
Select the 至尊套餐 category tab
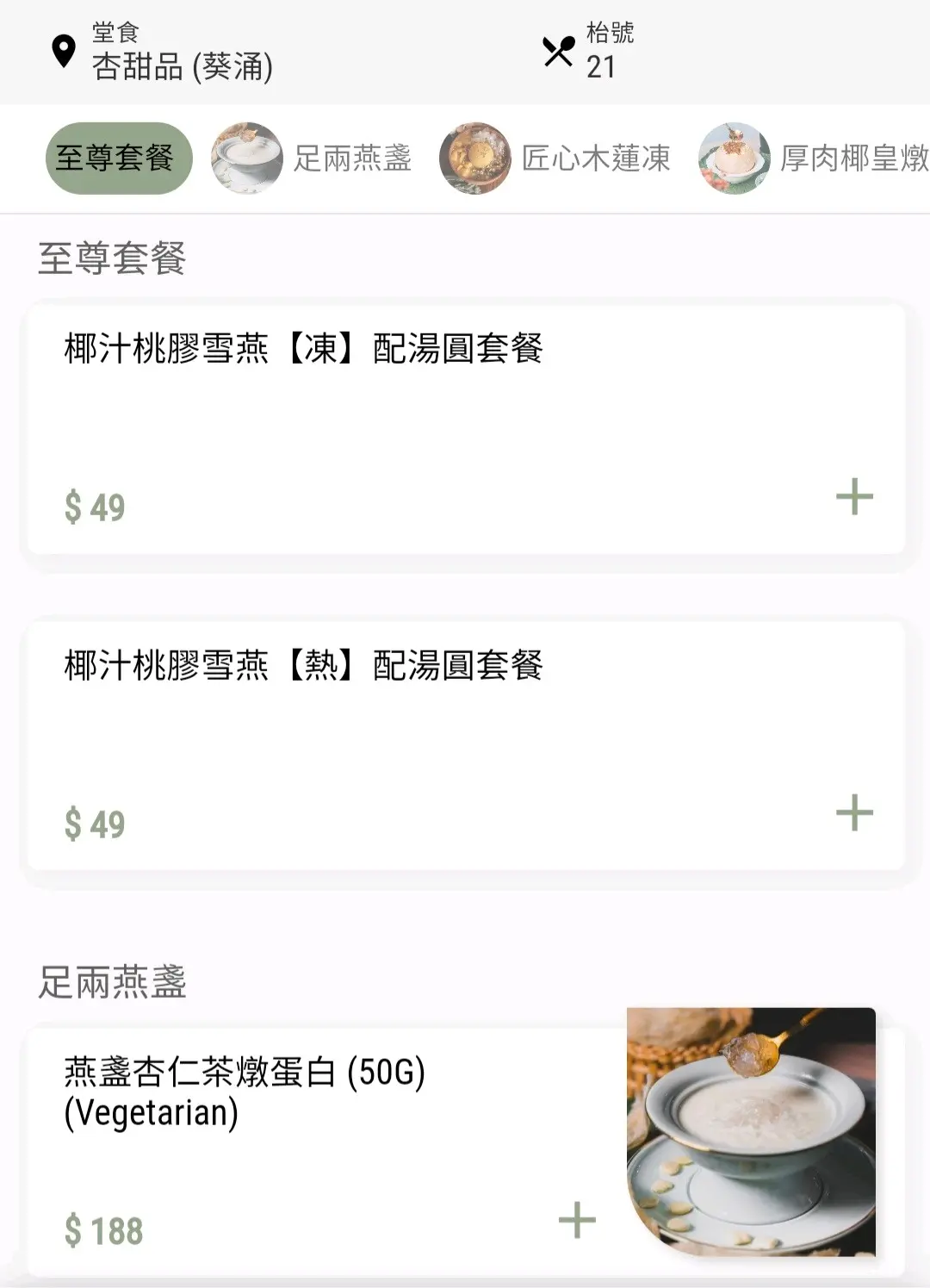[118, 159]
